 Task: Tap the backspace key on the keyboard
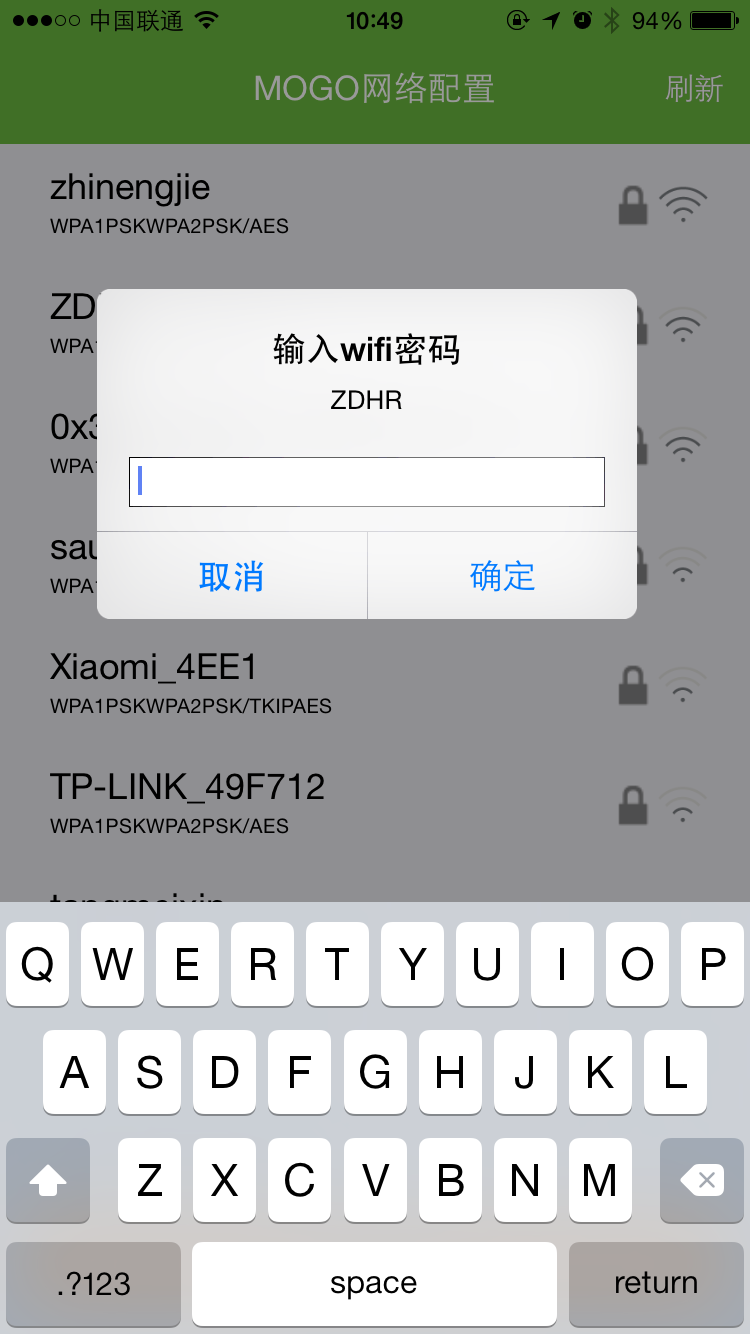702,1181
